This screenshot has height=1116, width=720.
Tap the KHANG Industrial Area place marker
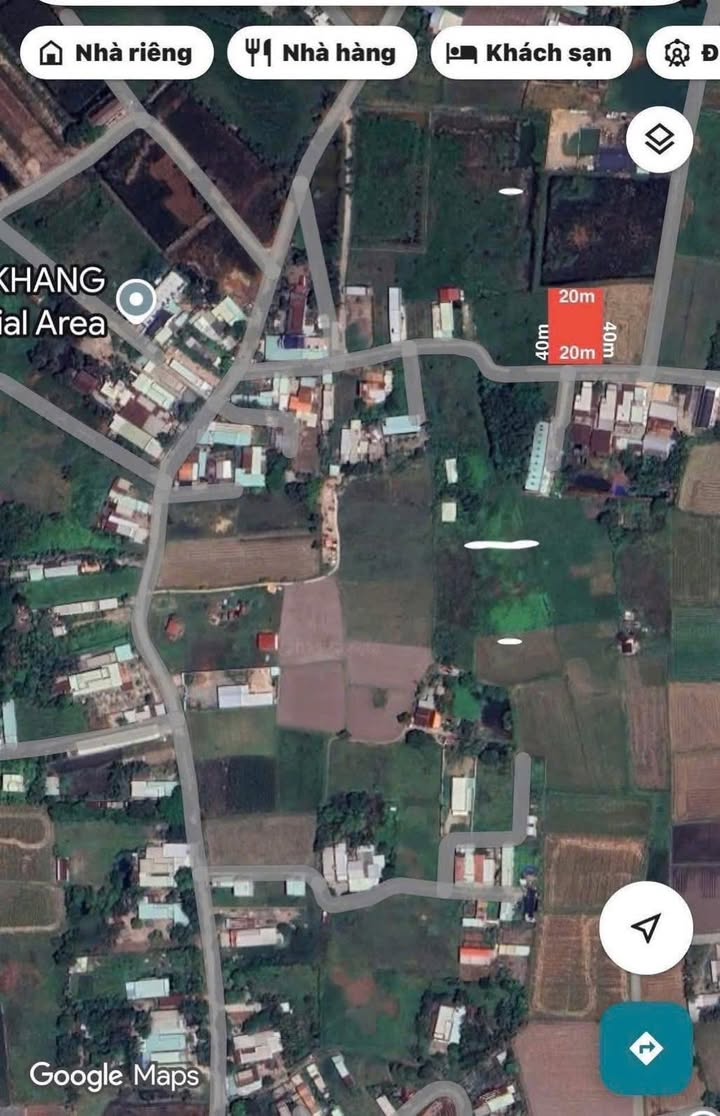[x=136, y=298]
